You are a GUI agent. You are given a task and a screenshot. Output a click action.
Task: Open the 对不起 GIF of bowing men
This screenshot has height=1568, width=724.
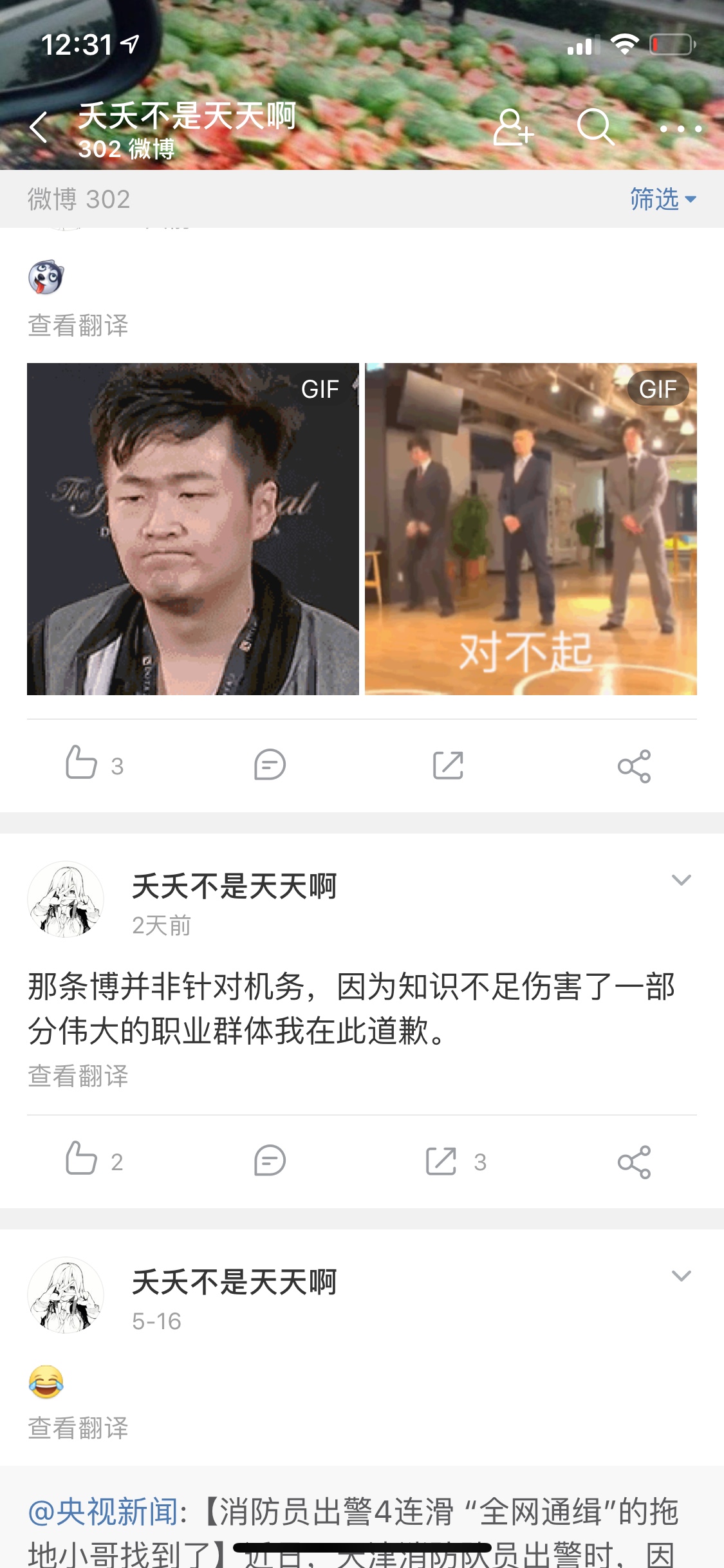coord(530,528)
